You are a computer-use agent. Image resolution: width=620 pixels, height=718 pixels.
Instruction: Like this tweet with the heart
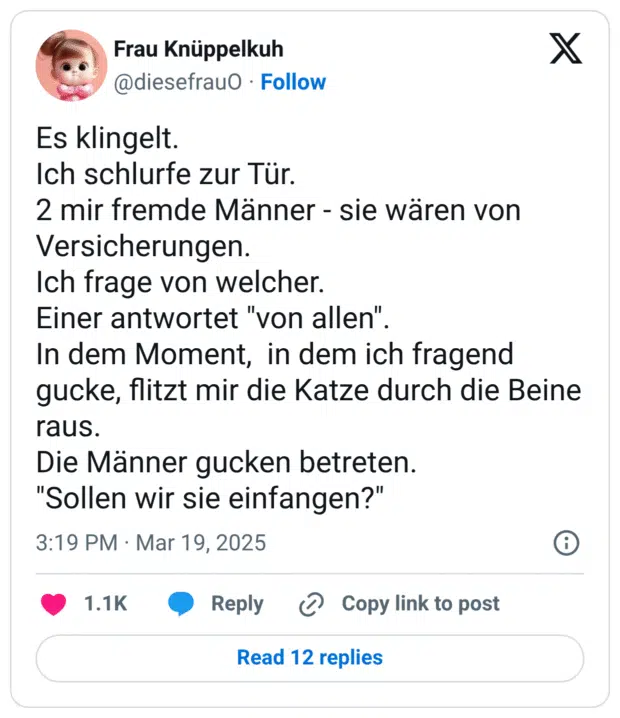pos(55,604)
